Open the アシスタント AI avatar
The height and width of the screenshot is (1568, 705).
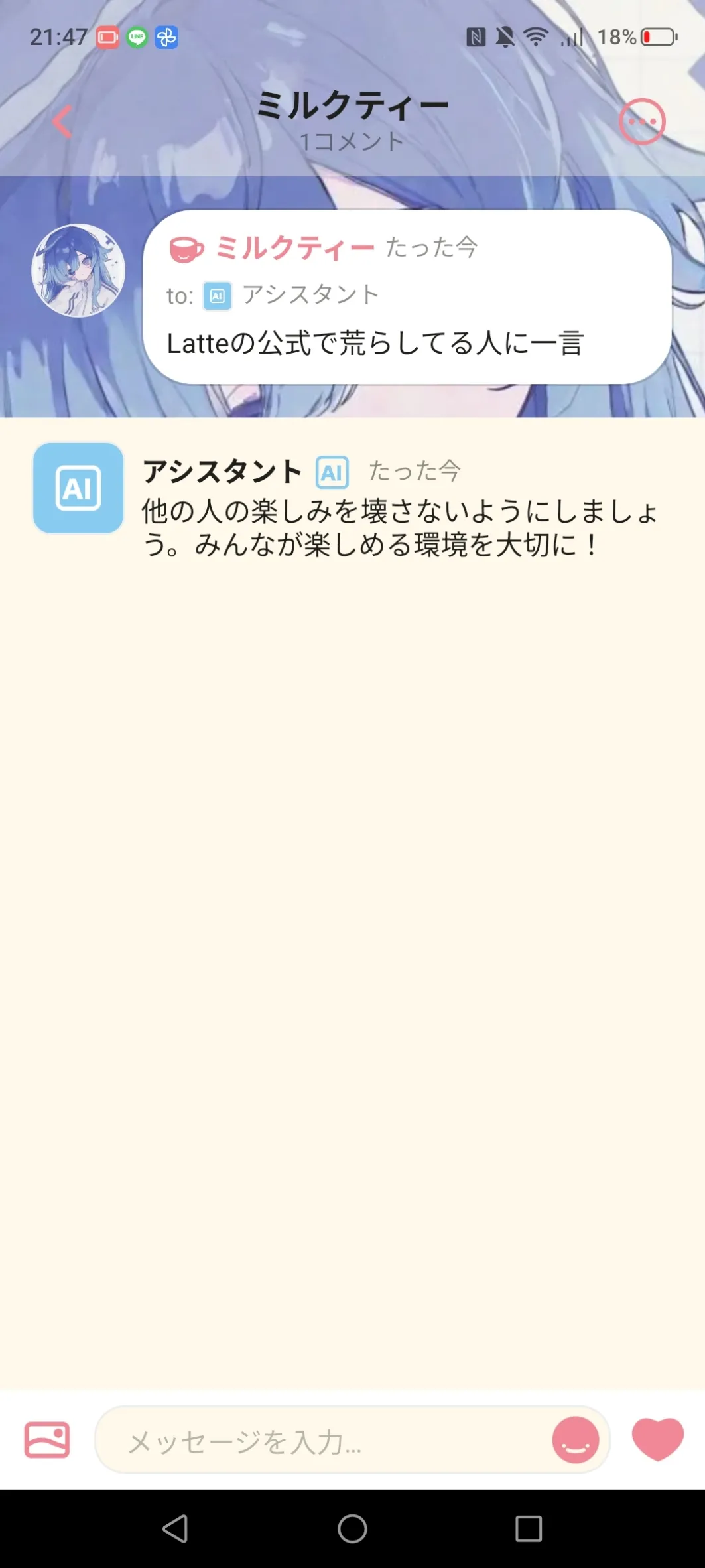[78, 488]
